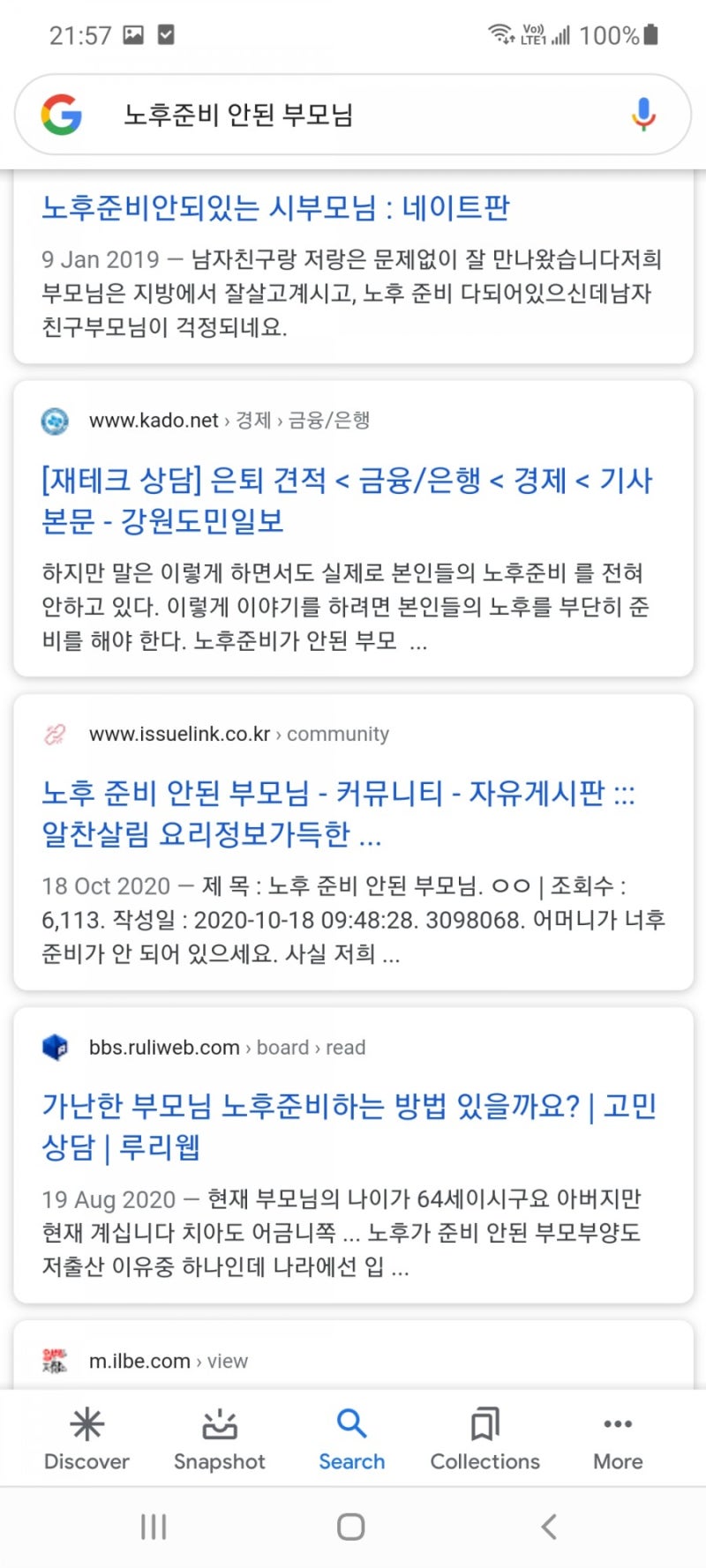Open the 네이트판 시부모님 result

(275, 208)
